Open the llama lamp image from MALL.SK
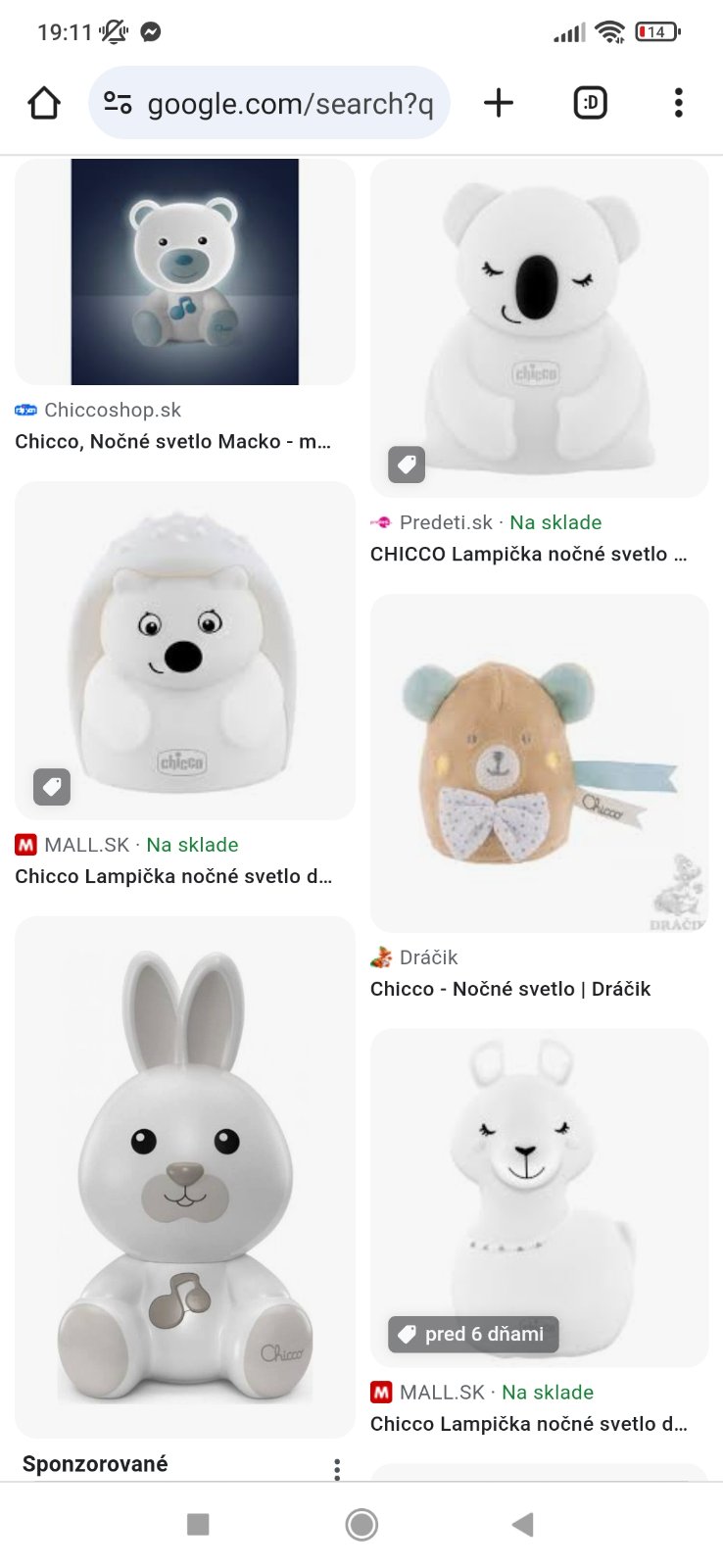723x1568 pixels. (539, 1196)
